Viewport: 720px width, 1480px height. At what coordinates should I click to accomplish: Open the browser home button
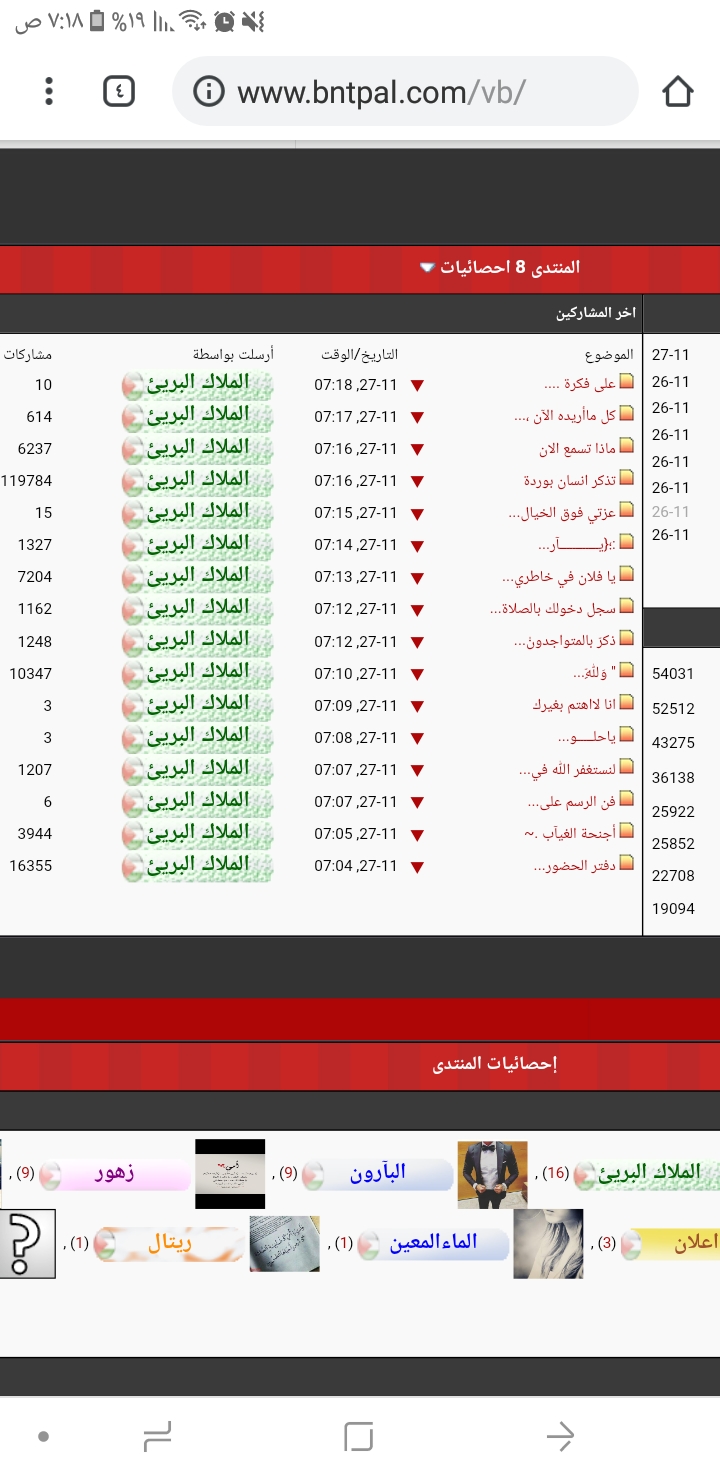pyautogui.click(x=678, y=92)
